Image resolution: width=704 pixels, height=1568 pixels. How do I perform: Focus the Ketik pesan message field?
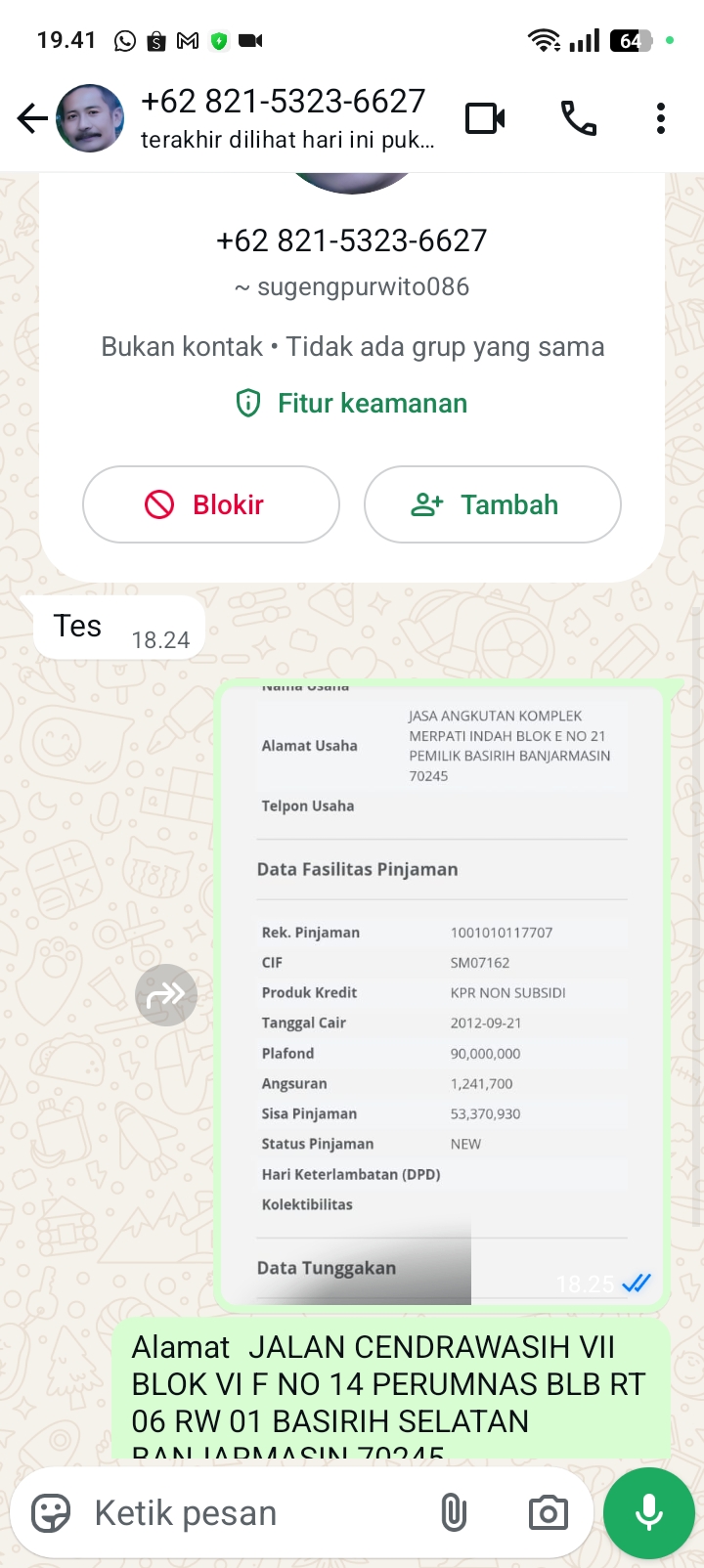pos(254,1513)
